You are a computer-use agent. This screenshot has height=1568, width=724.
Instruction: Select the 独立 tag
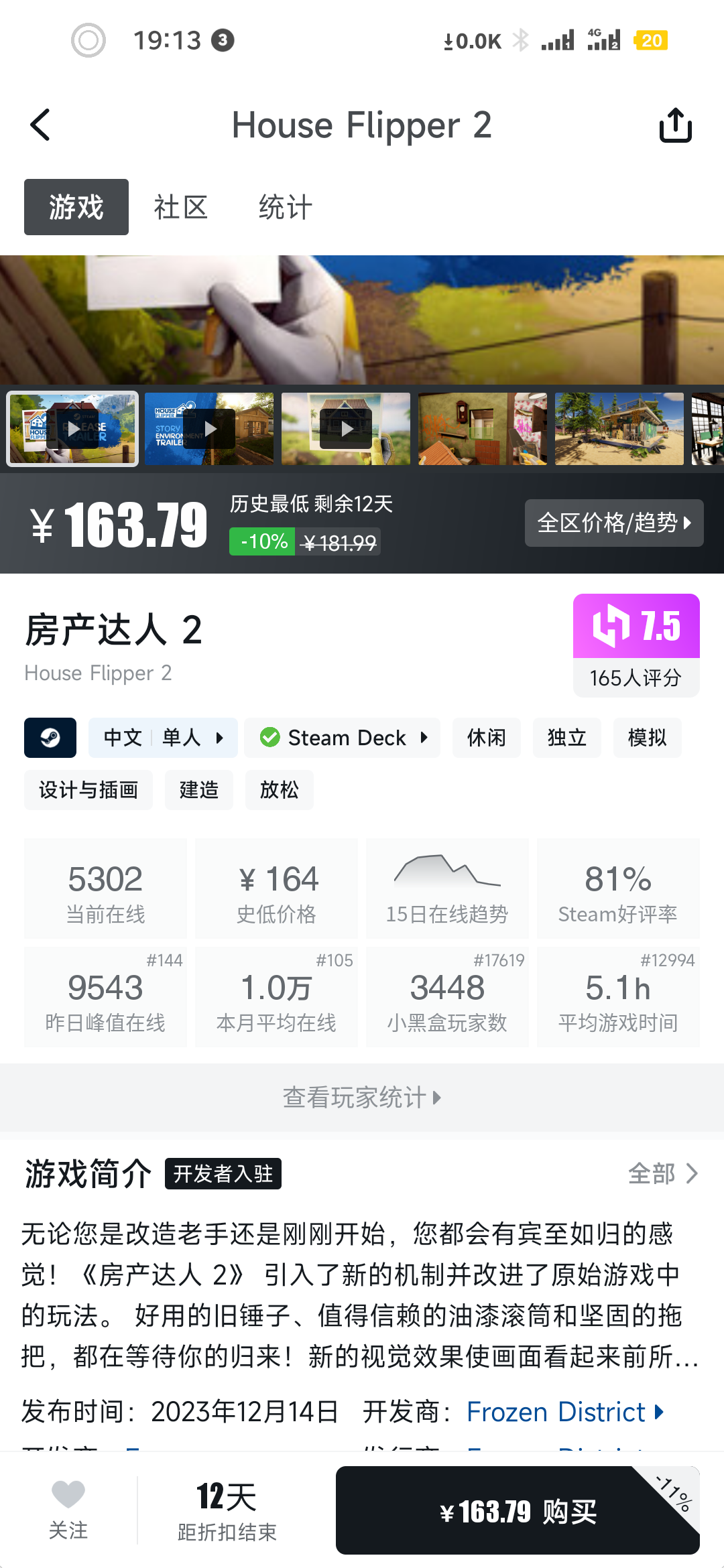tap(566, 738)
